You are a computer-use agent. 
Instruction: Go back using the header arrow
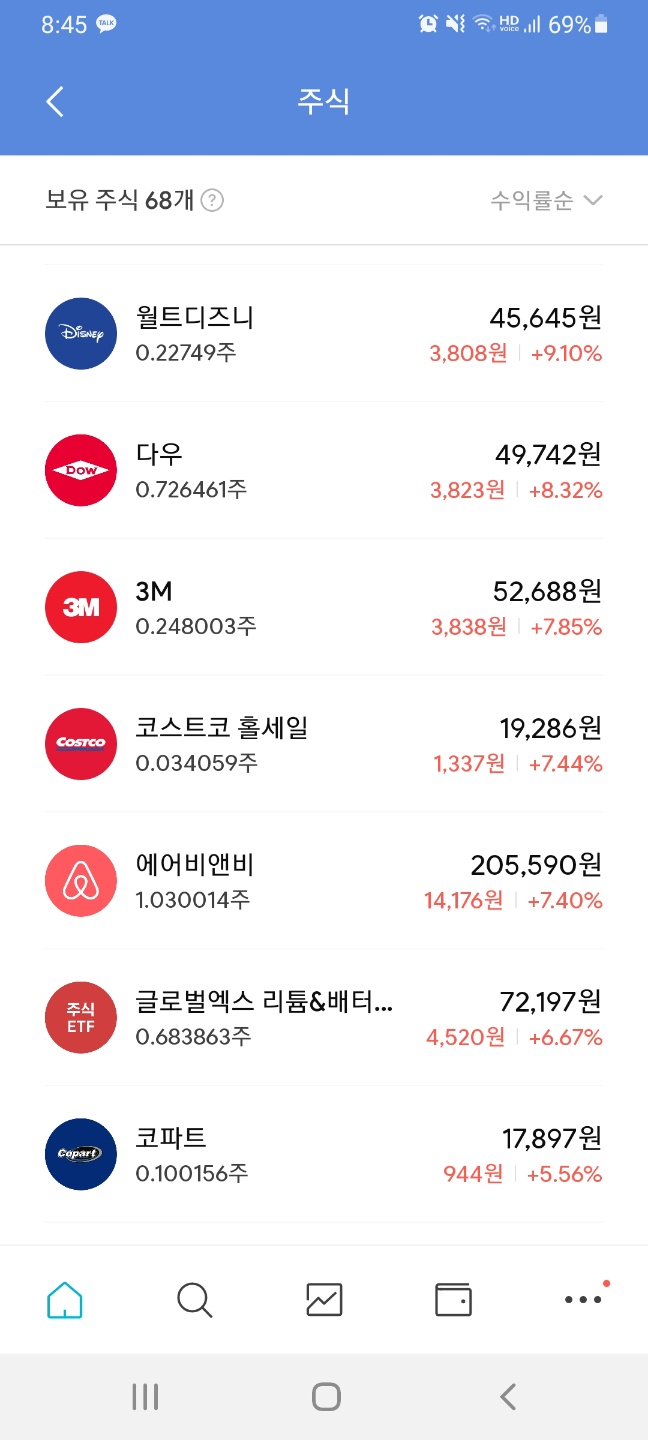click(x=55, y=101)
